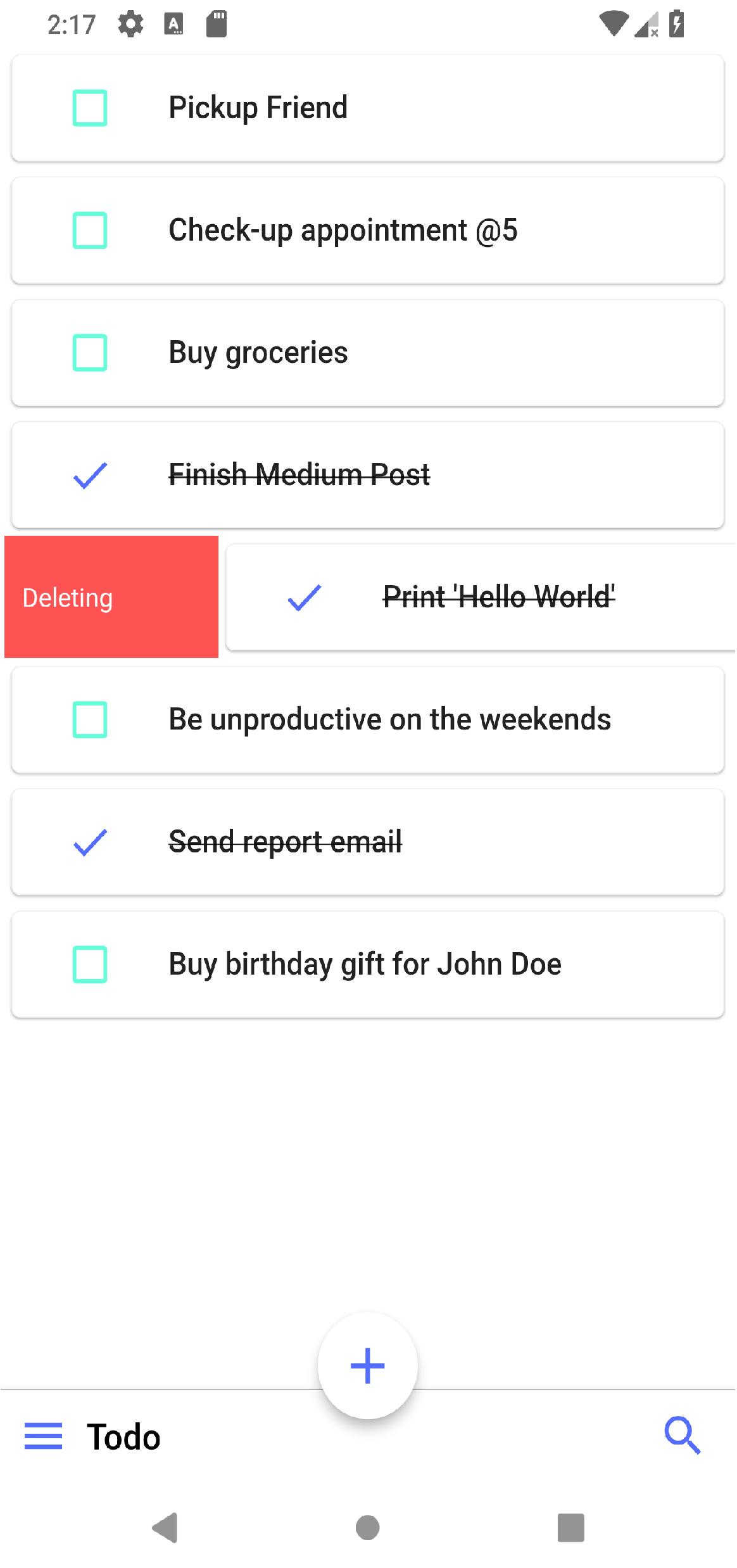Open the search icon
Viewport: 737px width, 1568px height.
pos(683,1436)
